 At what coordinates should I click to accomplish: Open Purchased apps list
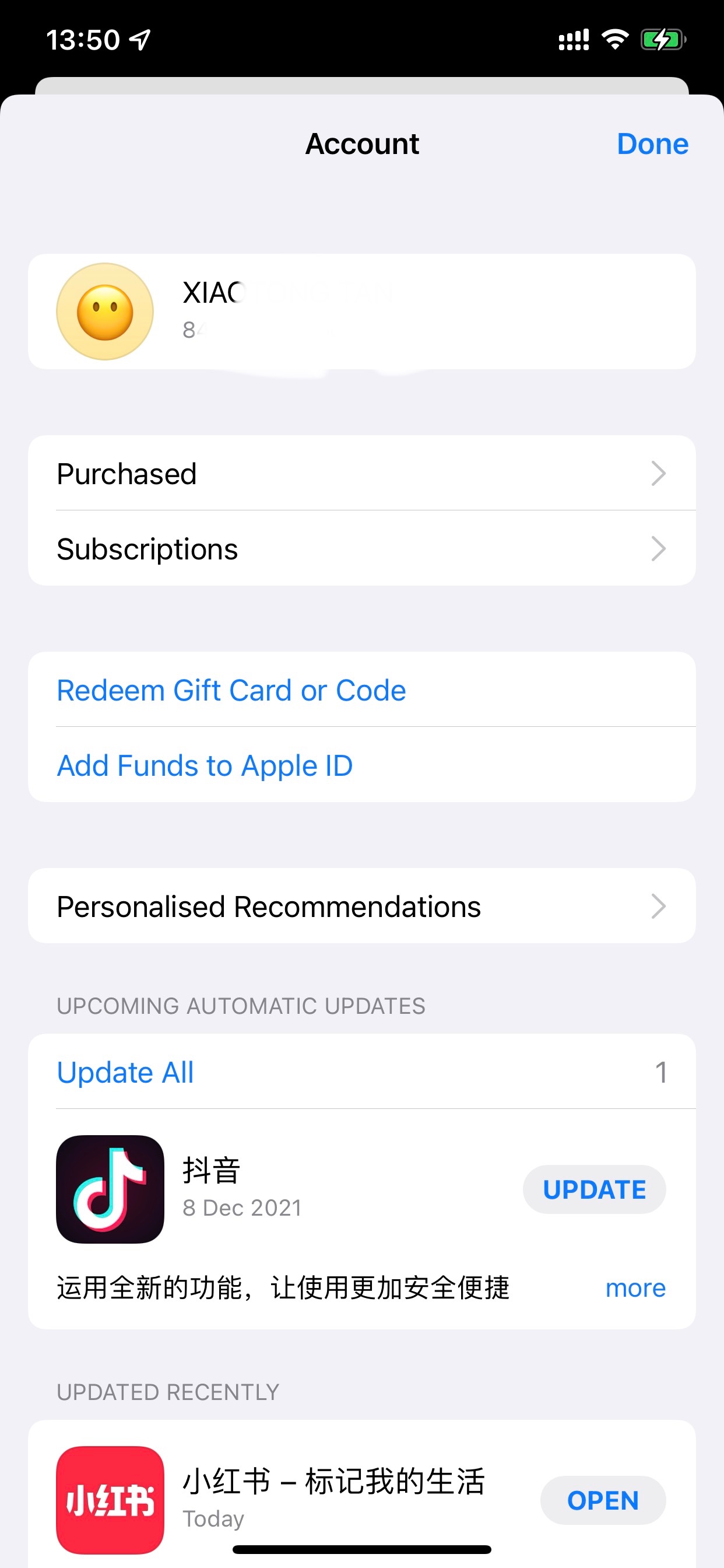tap(361, 474)
